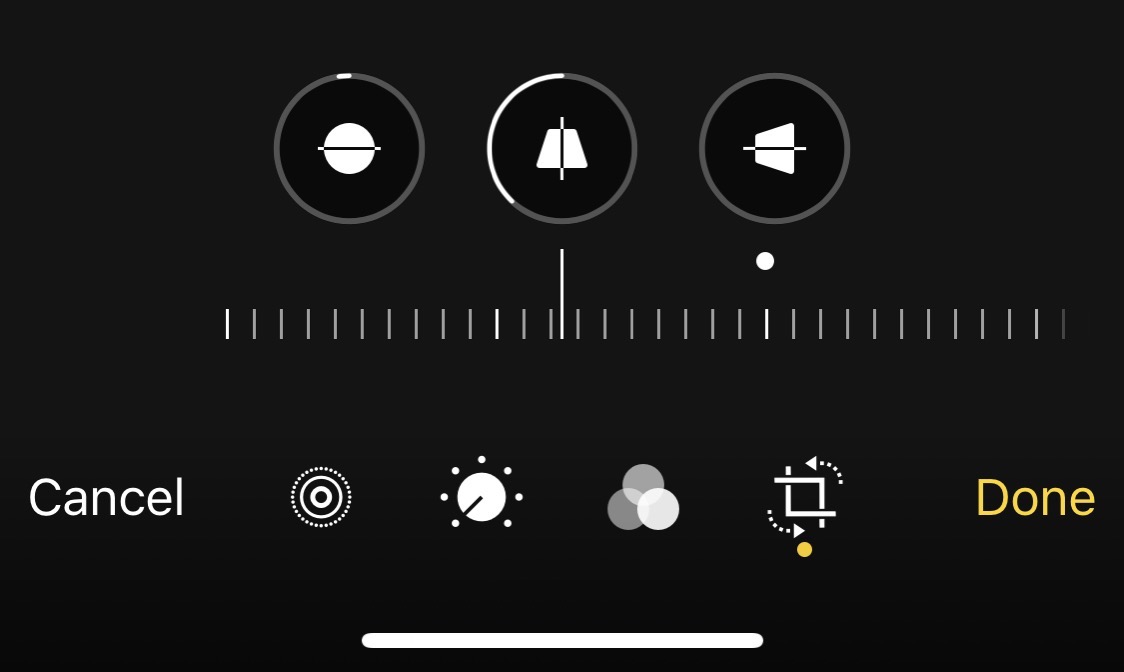Screen dimensions: 1124x672
Task: Open the filters tool
Action: pos(643,497)
